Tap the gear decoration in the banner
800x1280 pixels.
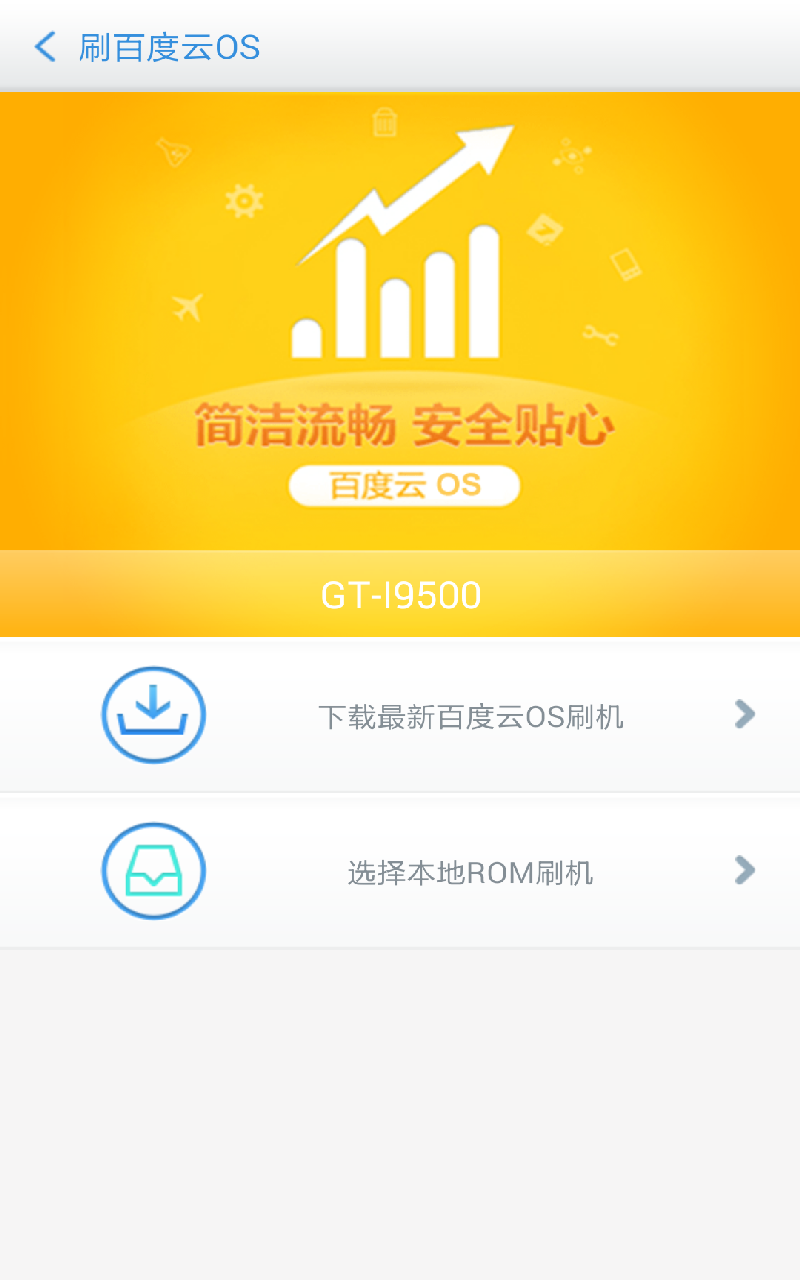click(246, 200)
